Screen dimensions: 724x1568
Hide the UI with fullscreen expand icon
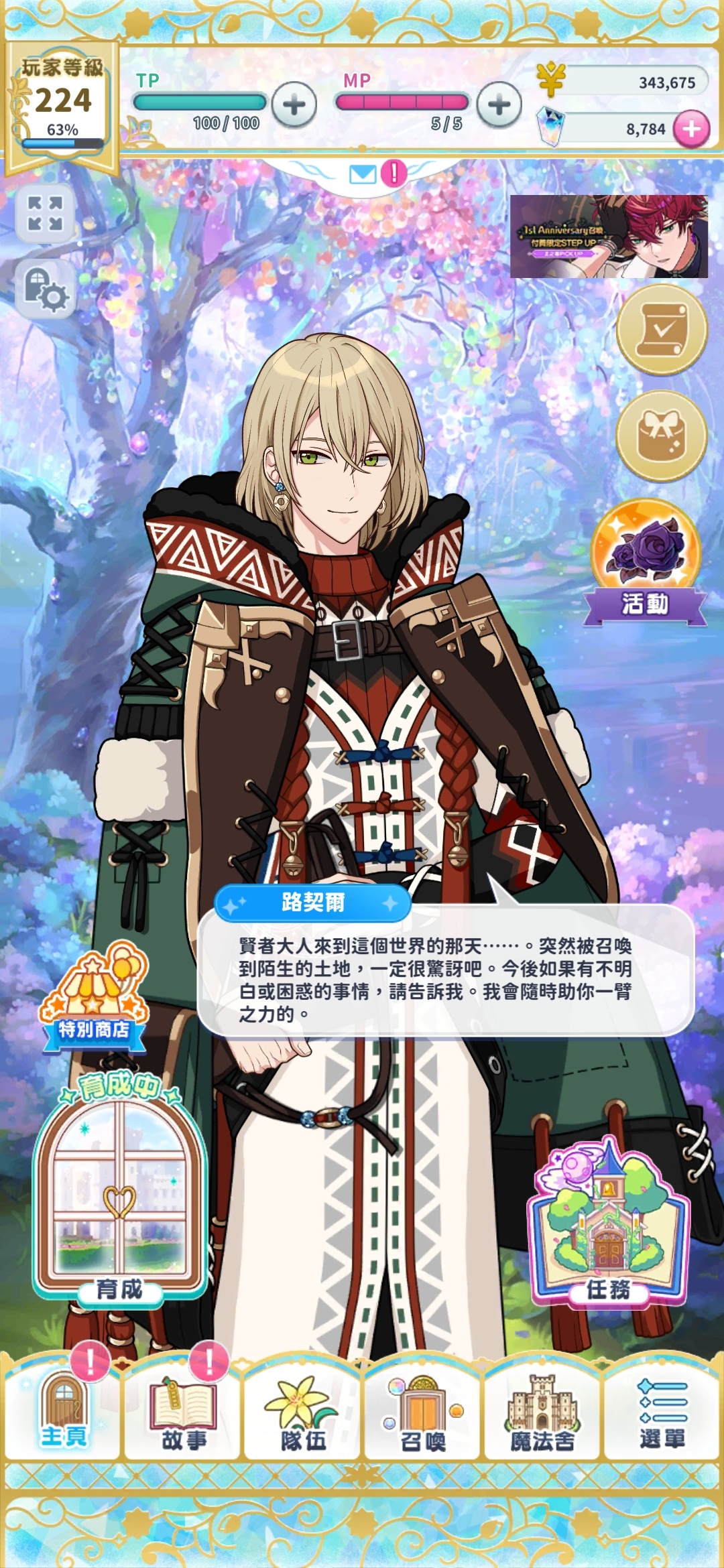(45, 213)
